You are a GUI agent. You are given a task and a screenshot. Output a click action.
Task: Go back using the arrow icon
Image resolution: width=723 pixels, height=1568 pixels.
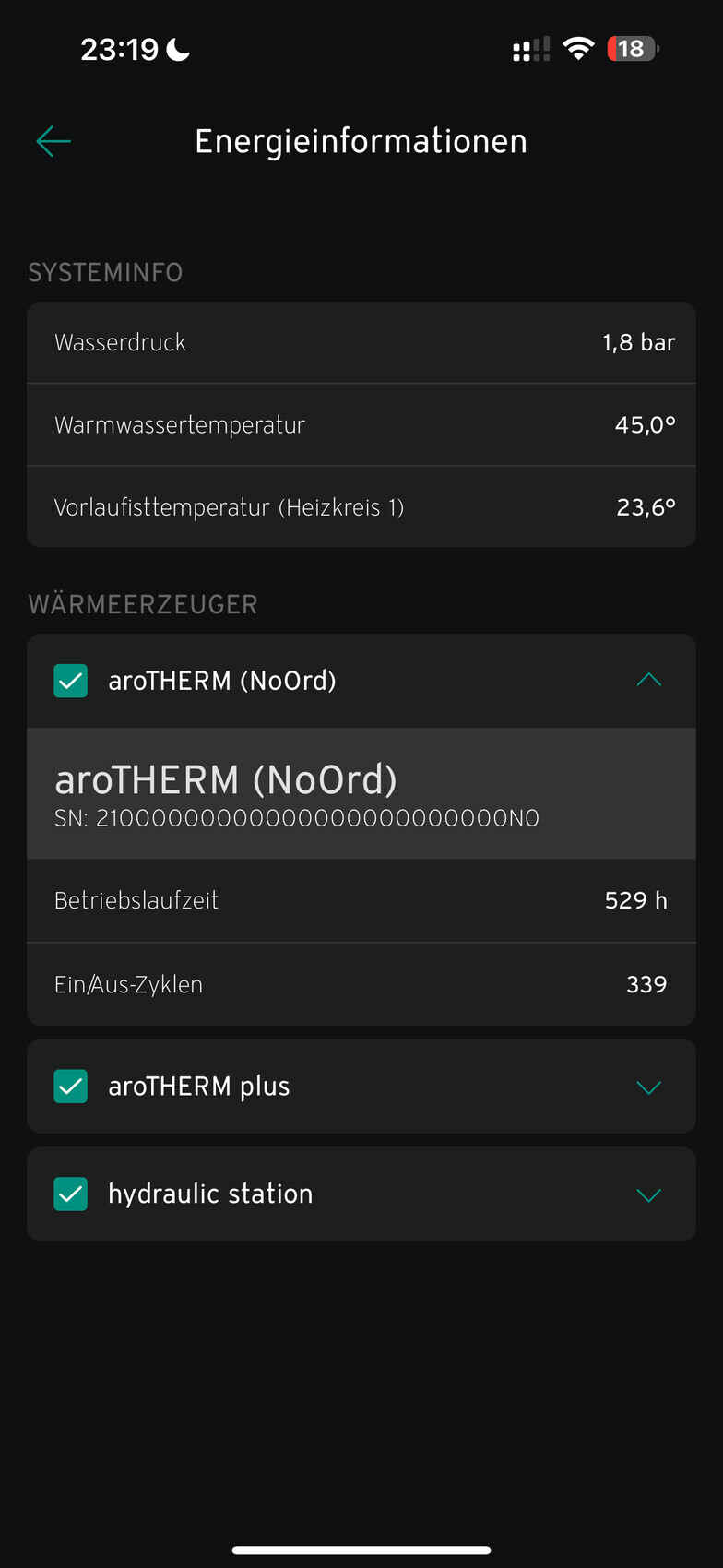53,141
